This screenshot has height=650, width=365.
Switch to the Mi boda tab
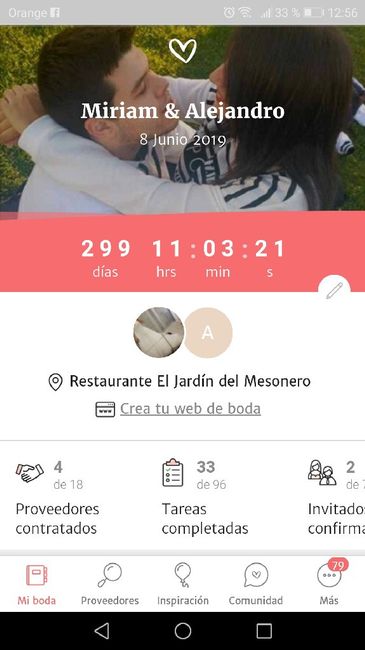tap(36, 584)
